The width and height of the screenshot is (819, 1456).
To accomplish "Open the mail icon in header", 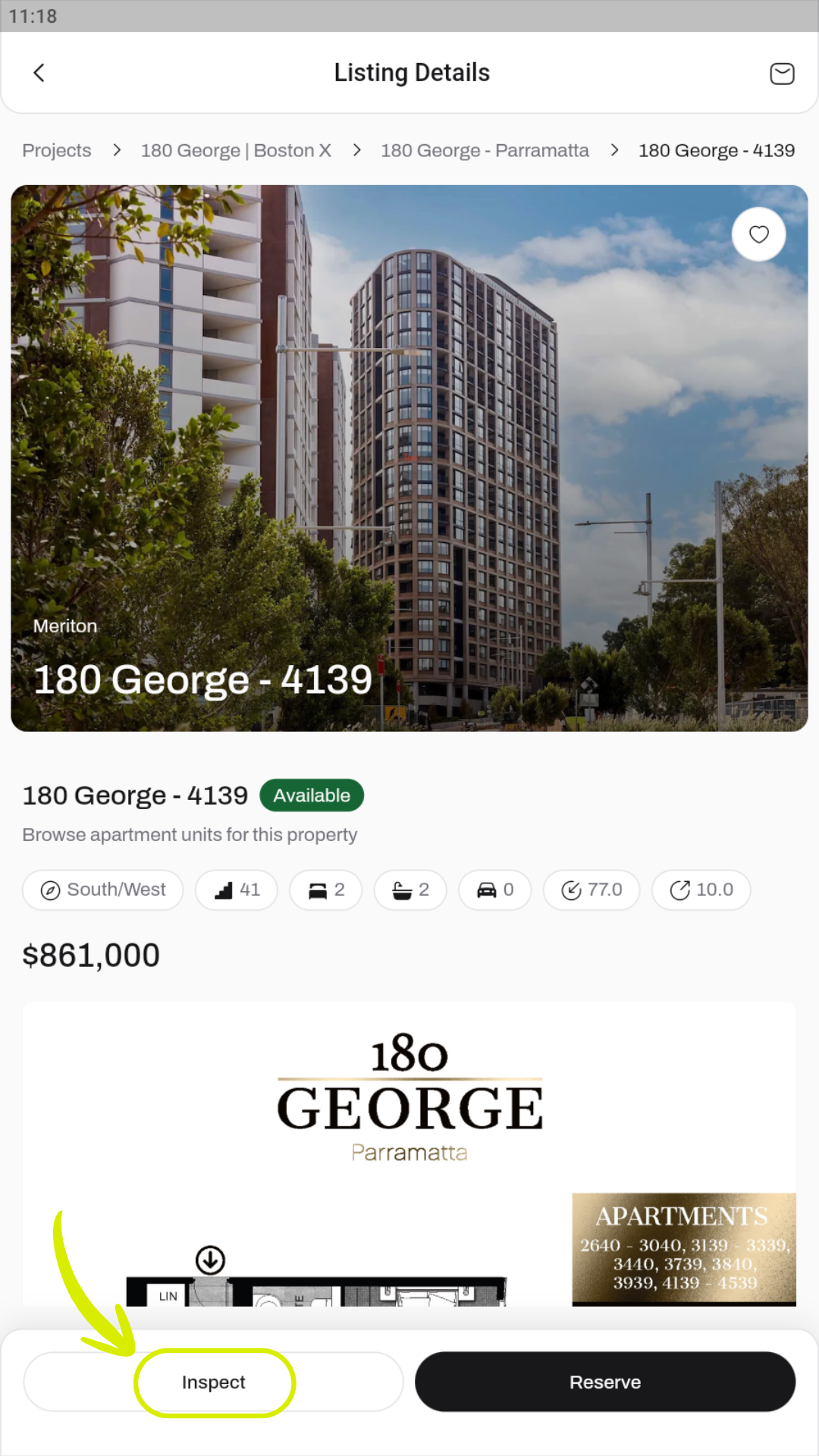I will 782,74.
